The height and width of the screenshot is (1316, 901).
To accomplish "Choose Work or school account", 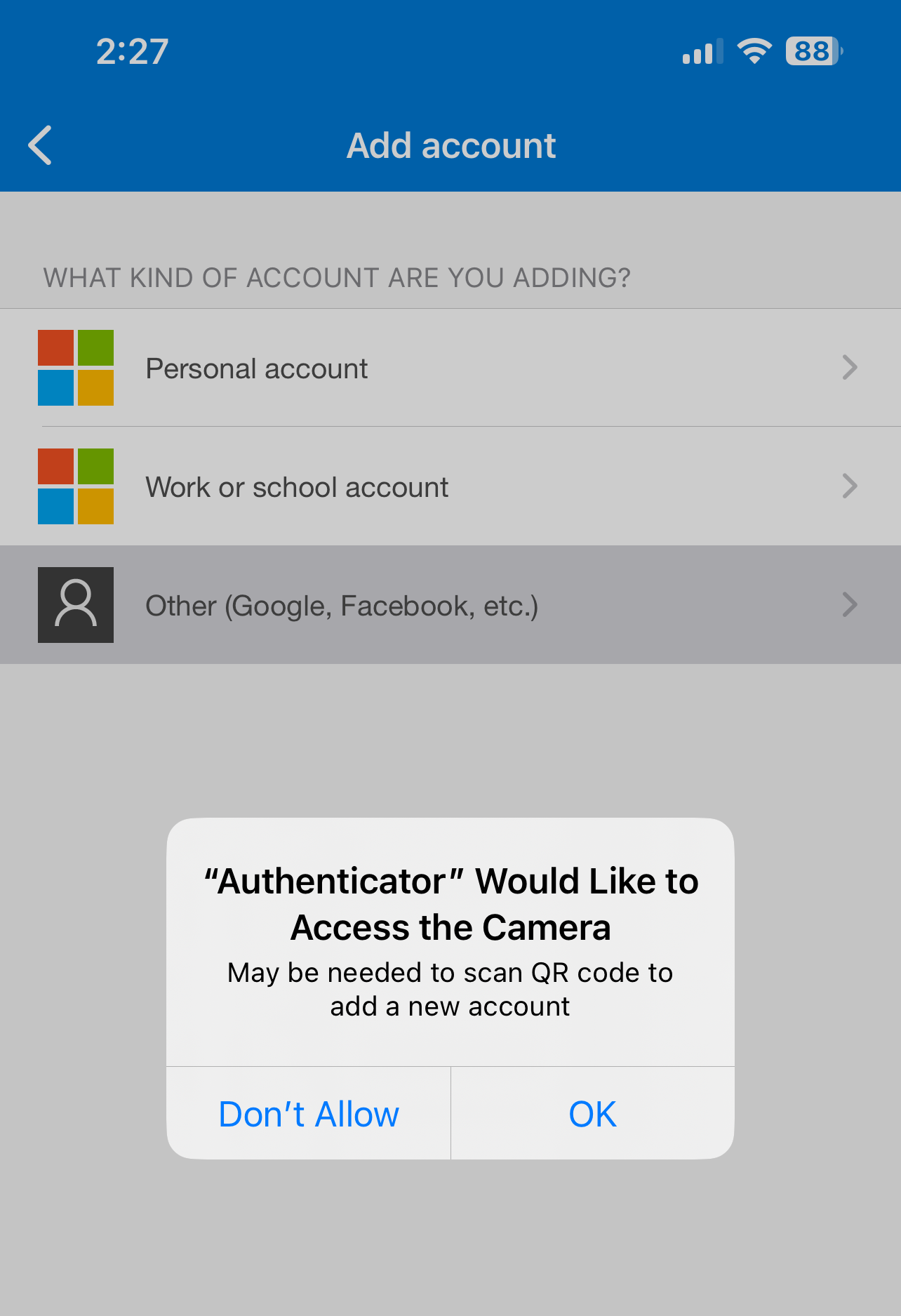I will [x=449, y=486].
